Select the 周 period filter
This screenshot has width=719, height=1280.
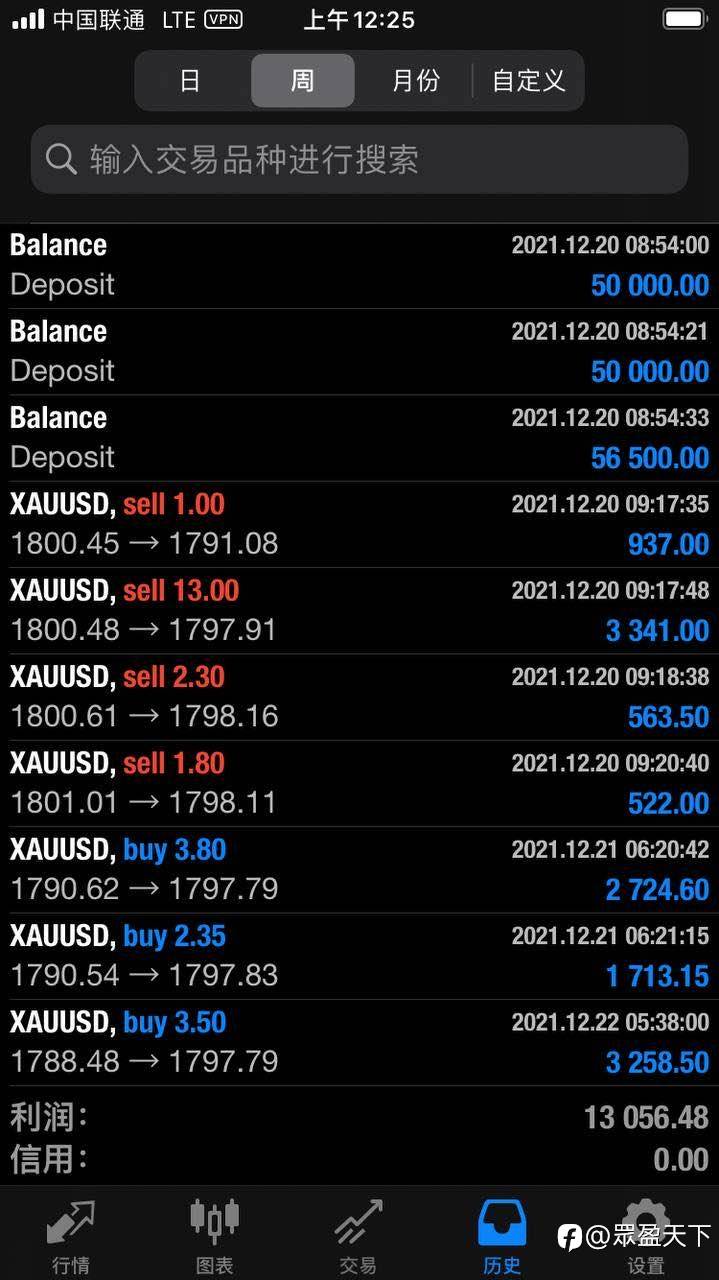tap(303, 81)
